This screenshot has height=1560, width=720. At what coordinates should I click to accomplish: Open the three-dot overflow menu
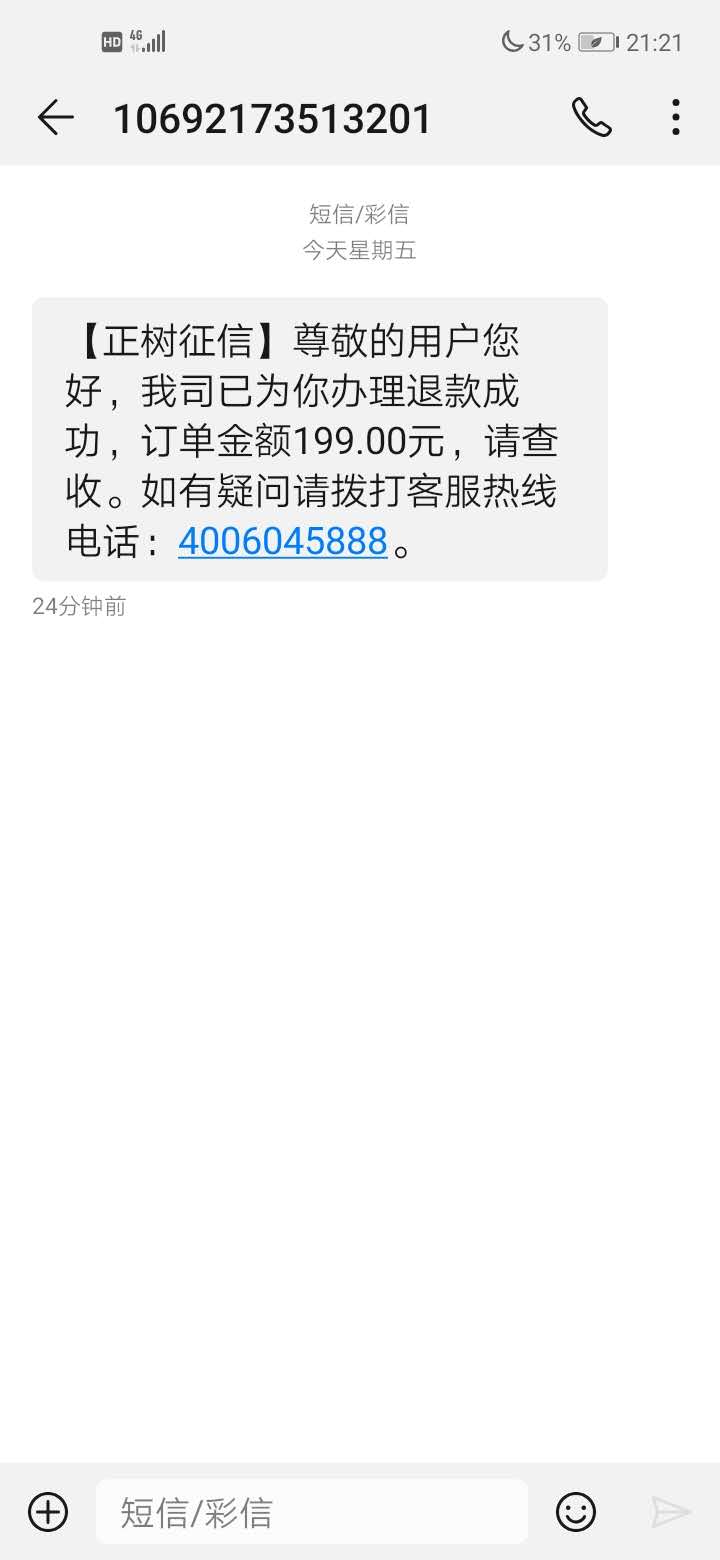click(x=676, y=118)
